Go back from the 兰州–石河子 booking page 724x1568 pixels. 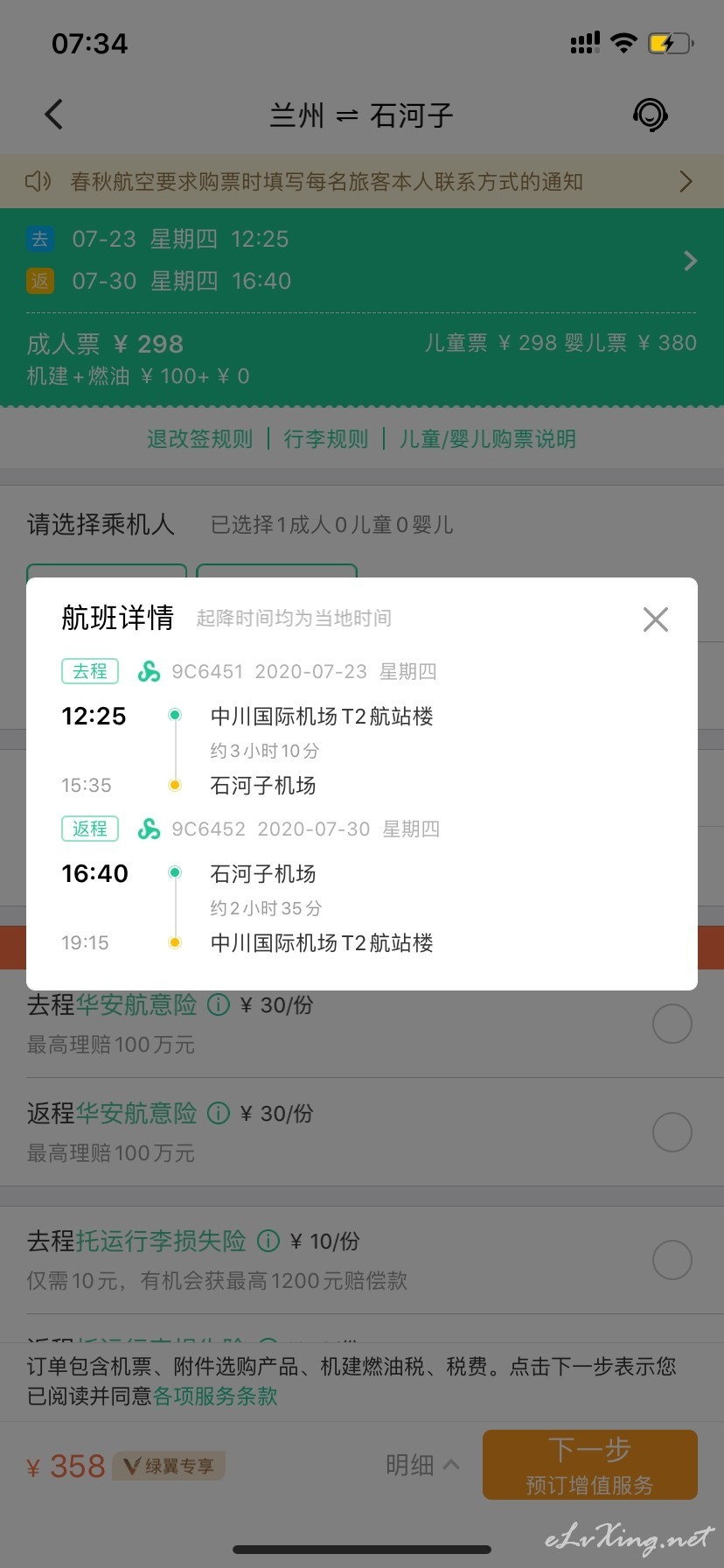tap(53, 114)
